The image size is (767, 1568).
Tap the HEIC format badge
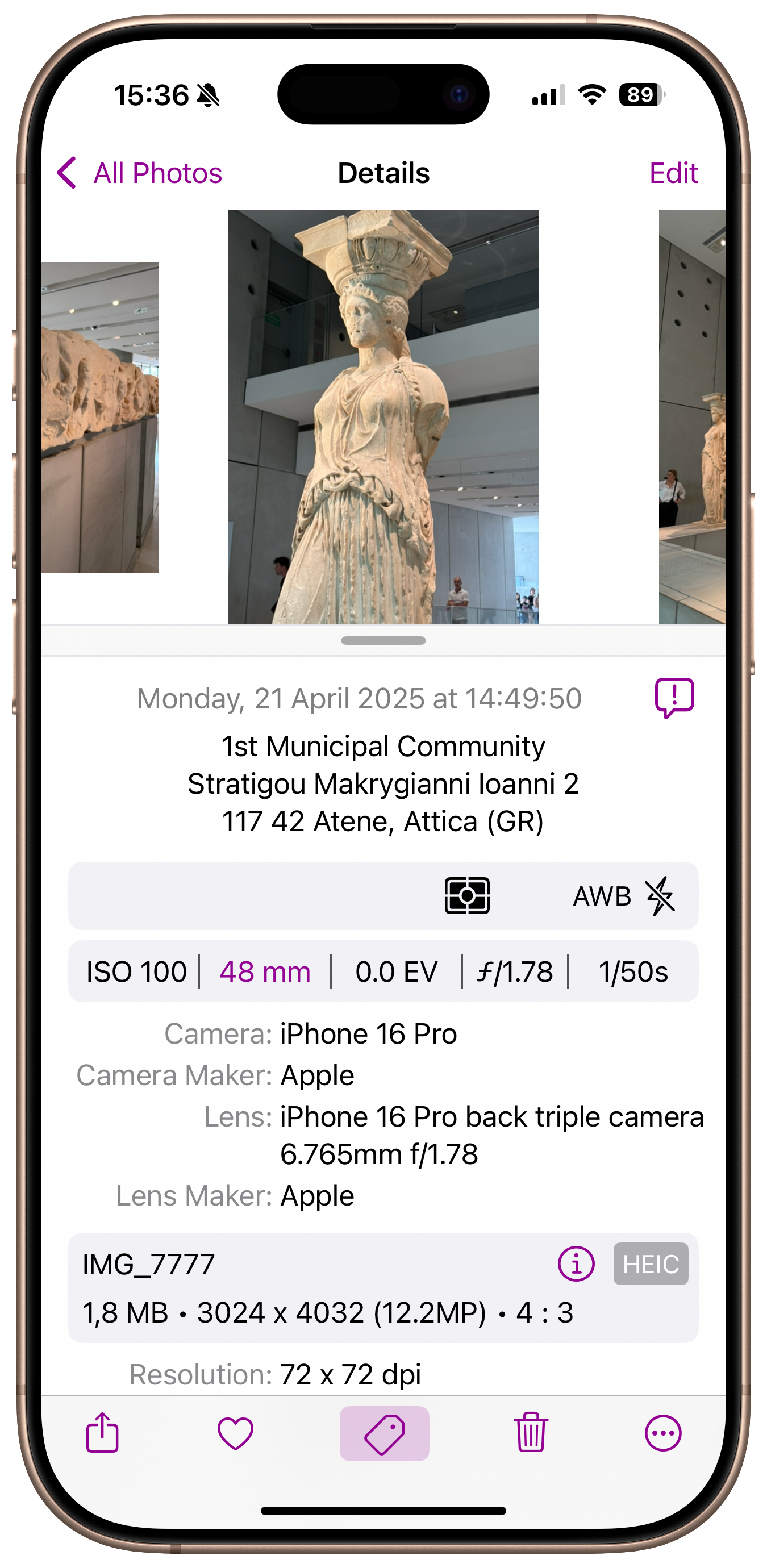[x=650, y=1264]
